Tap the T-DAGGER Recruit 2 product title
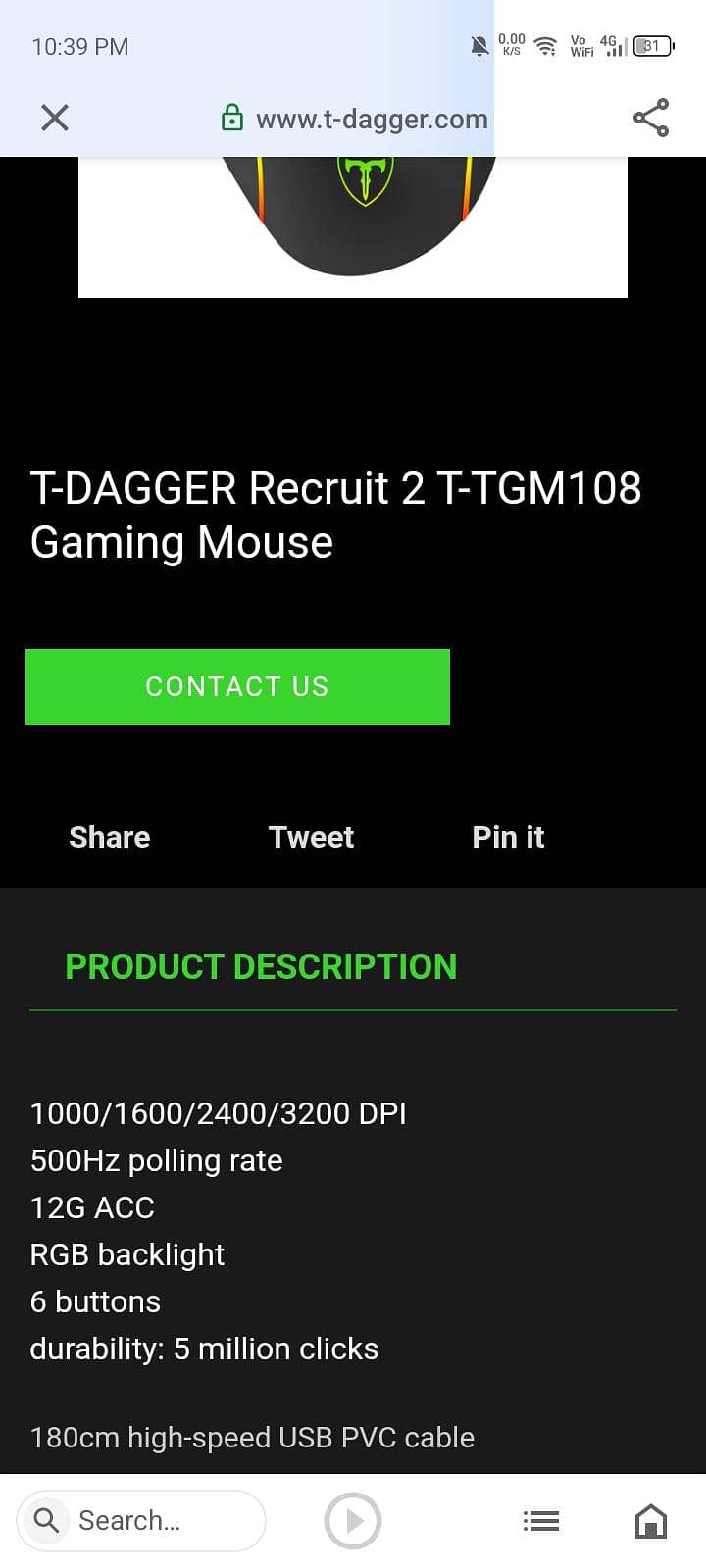The image size is (706, 1568). tap(335, 514)
